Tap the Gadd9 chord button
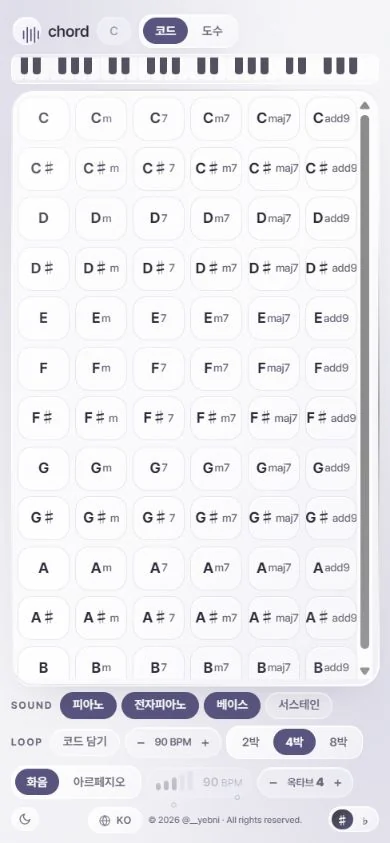The height and width of the screenshot is (843, 390). coord(331,468)
